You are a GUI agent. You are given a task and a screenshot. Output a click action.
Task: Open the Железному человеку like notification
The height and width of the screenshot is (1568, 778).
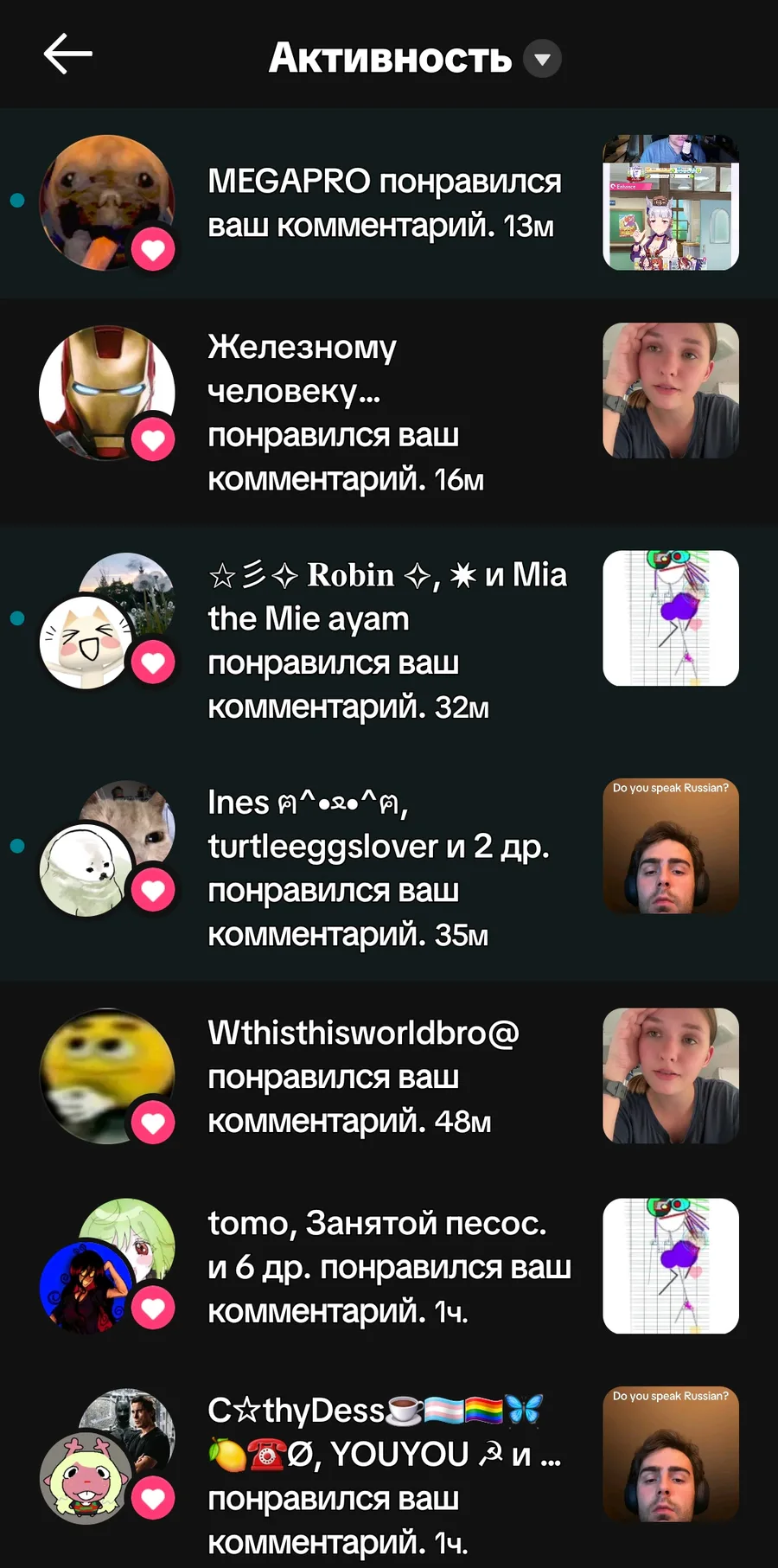[389, 412]
